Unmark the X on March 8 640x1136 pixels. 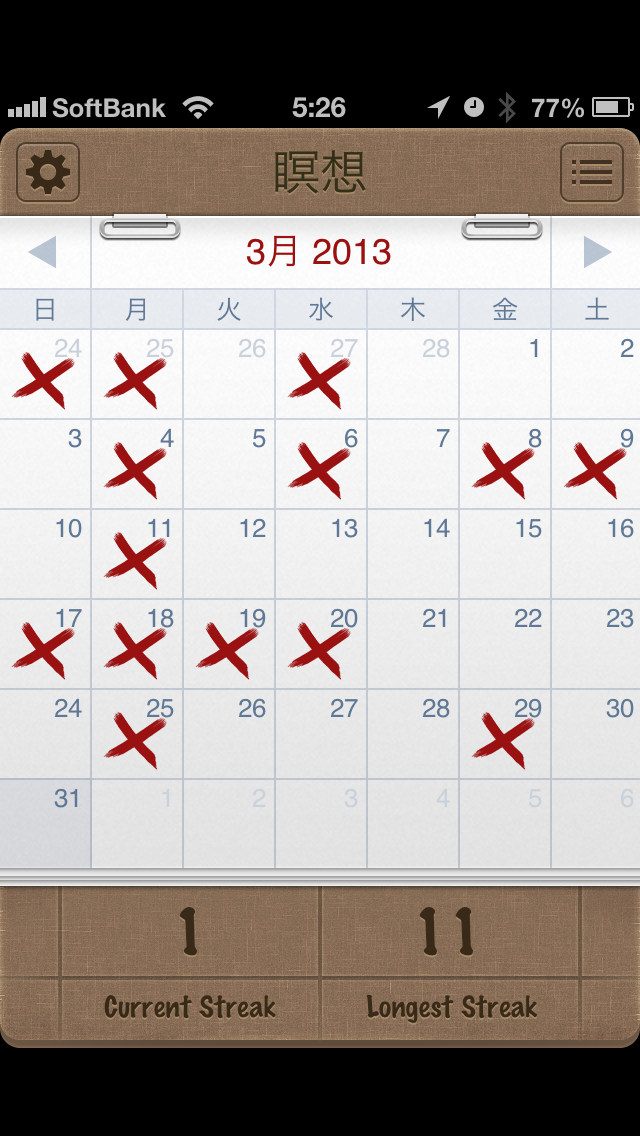click(x=505, y=464)
